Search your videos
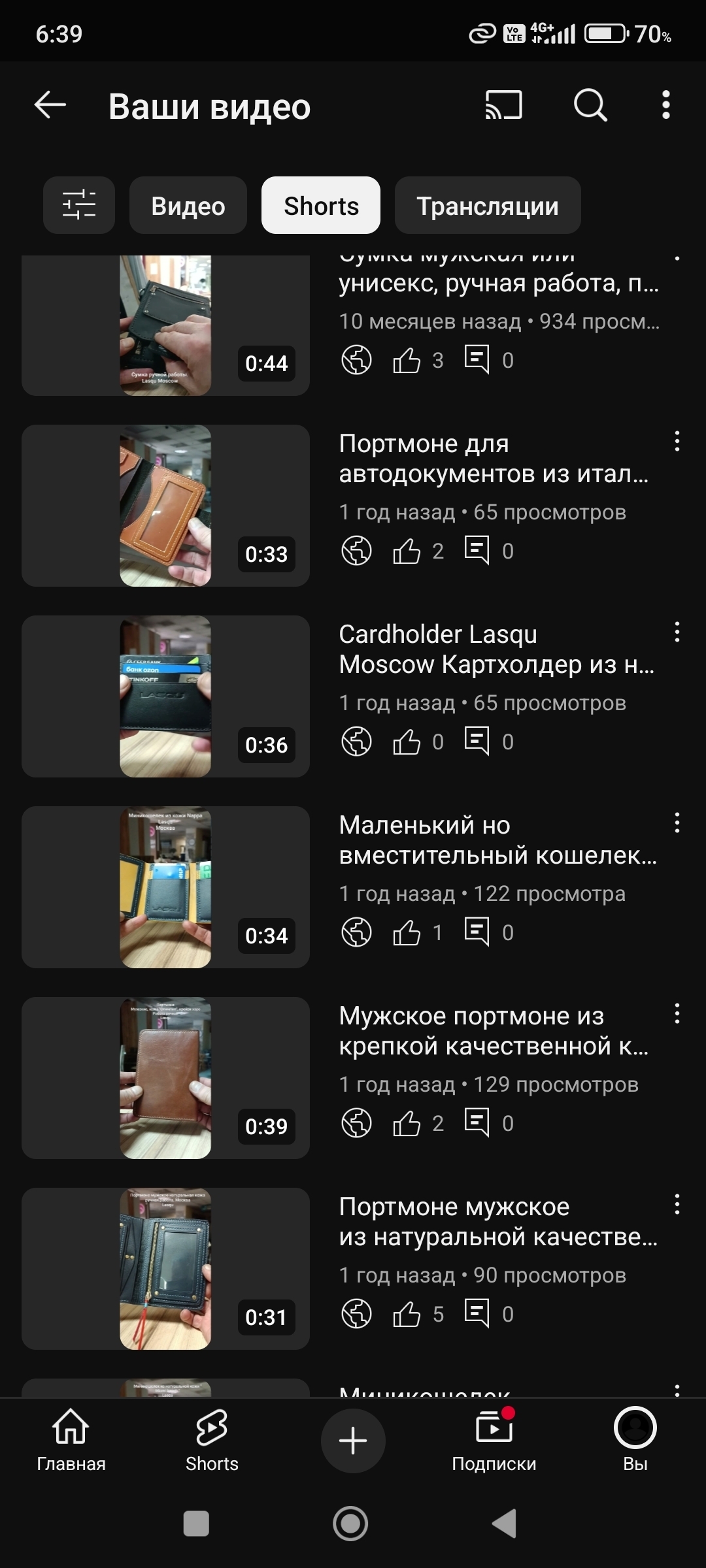Screen dimensions: 706x1568 click(x=590, y=105)
